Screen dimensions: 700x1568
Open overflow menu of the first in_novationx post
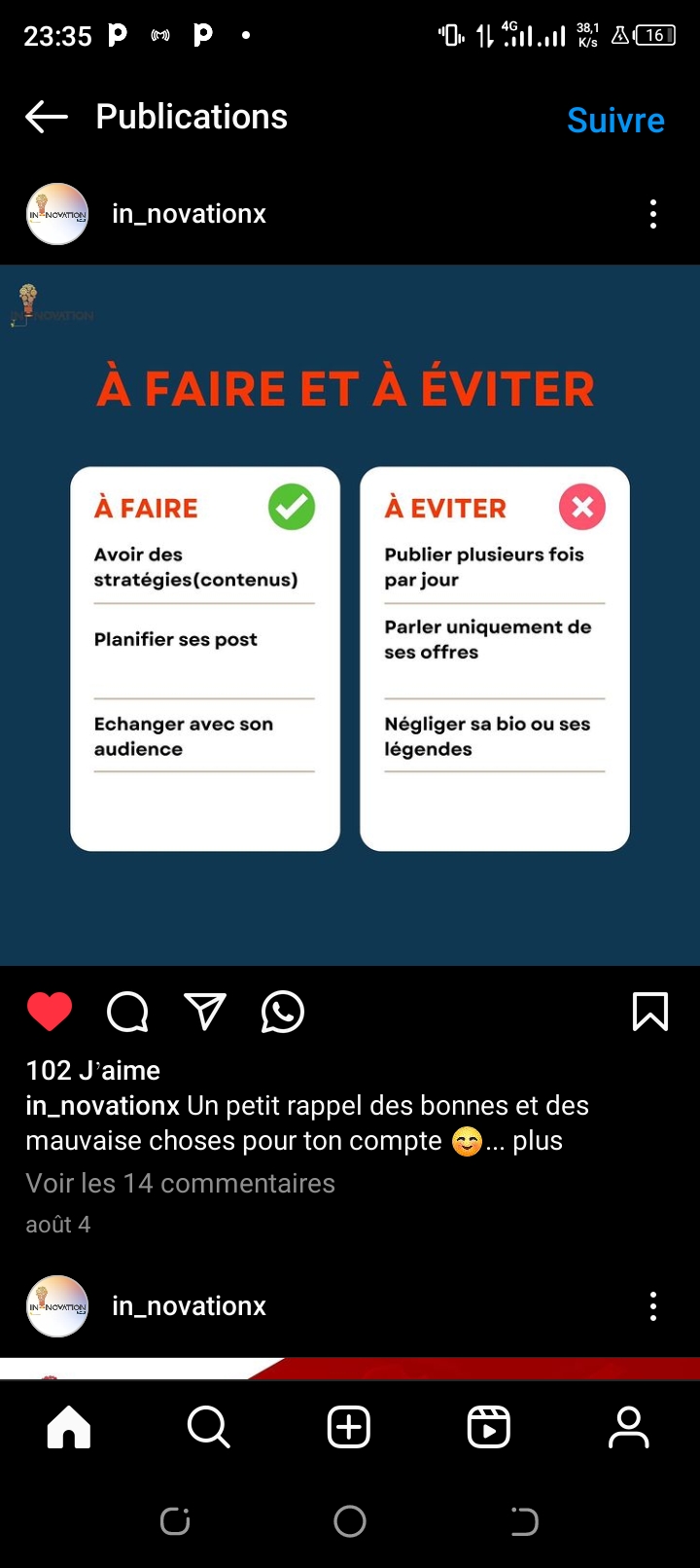point(653,214)
